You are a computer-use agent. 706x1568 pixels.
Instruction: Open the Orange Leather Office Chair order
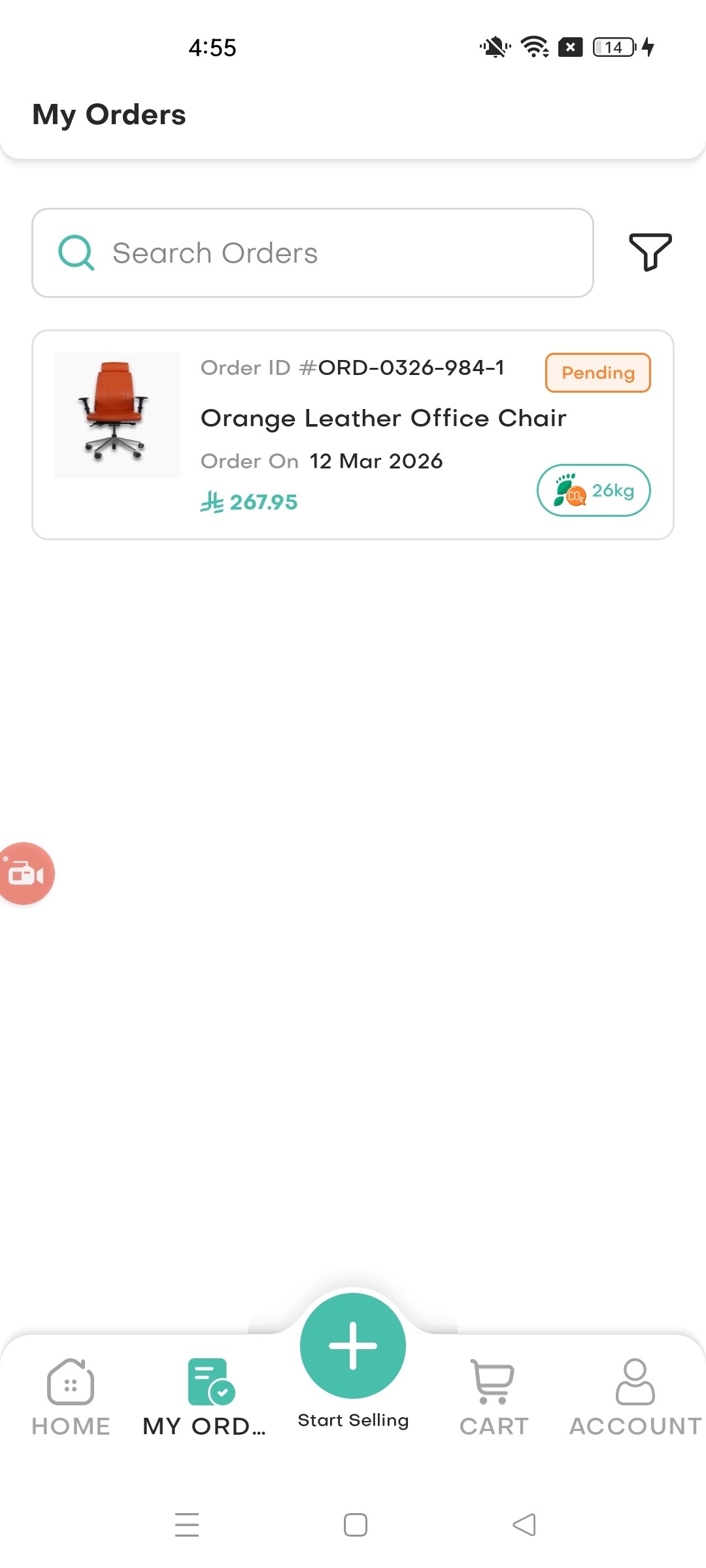tap(383, 418)
